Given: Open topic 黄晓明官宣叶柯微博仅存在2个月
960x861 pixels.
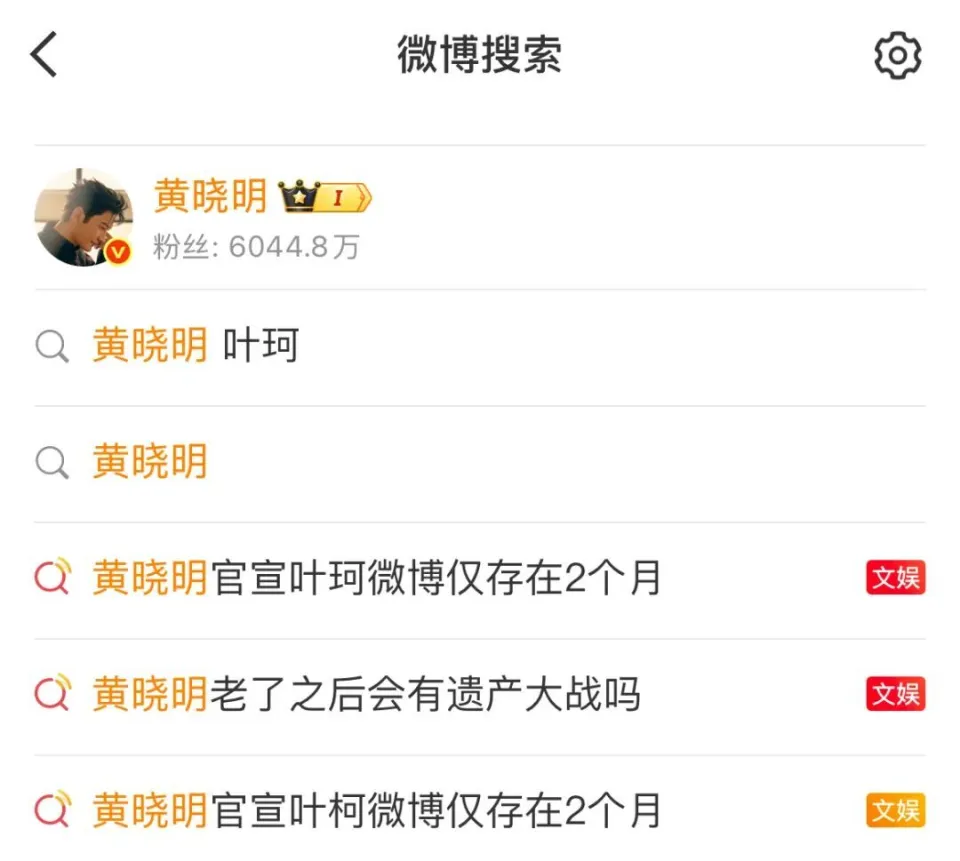Looking at the screenshot, I should [x=376, y=810].
